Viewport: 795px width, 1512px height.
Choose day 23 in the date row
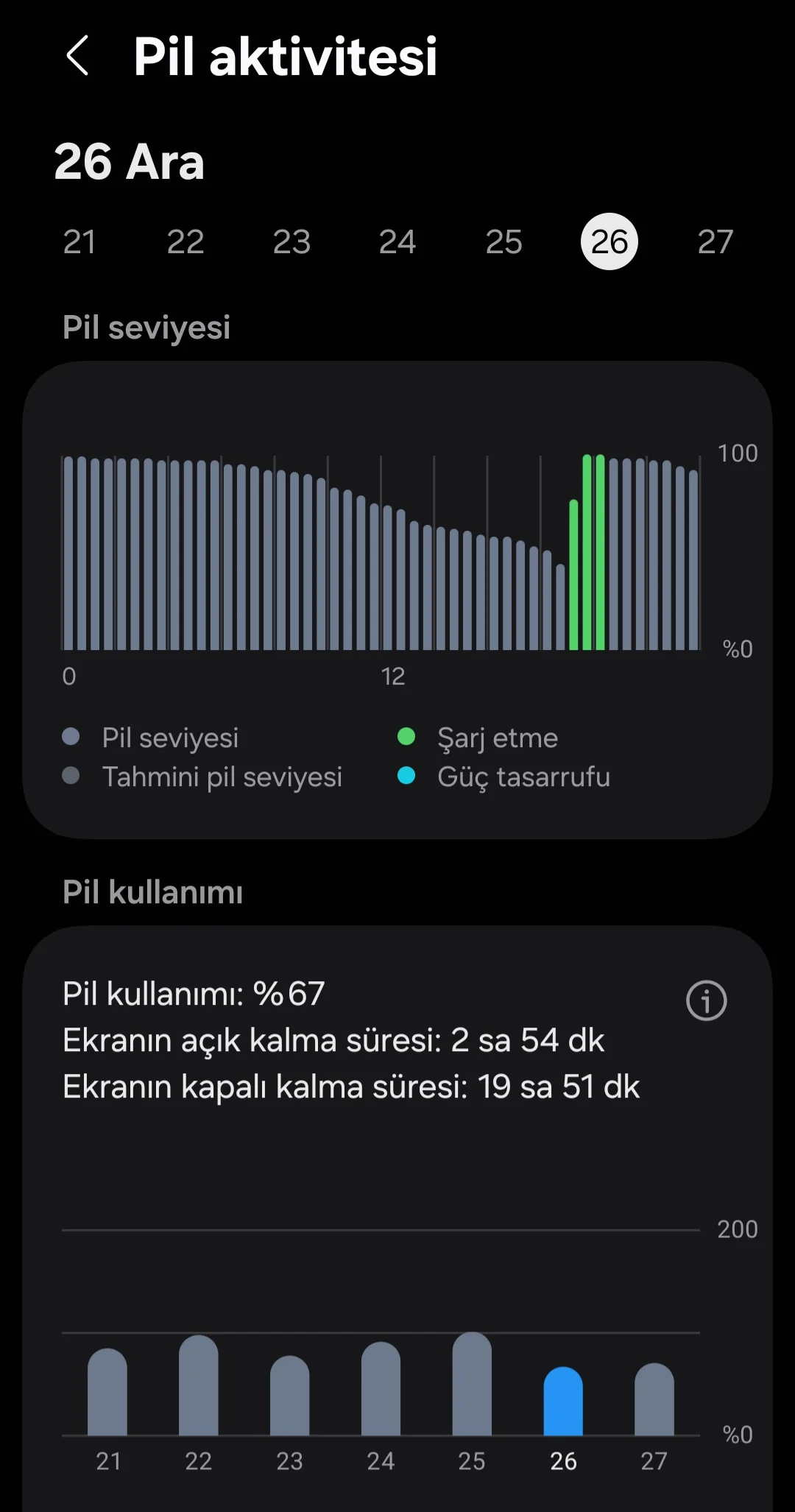(x=291, y=241)
